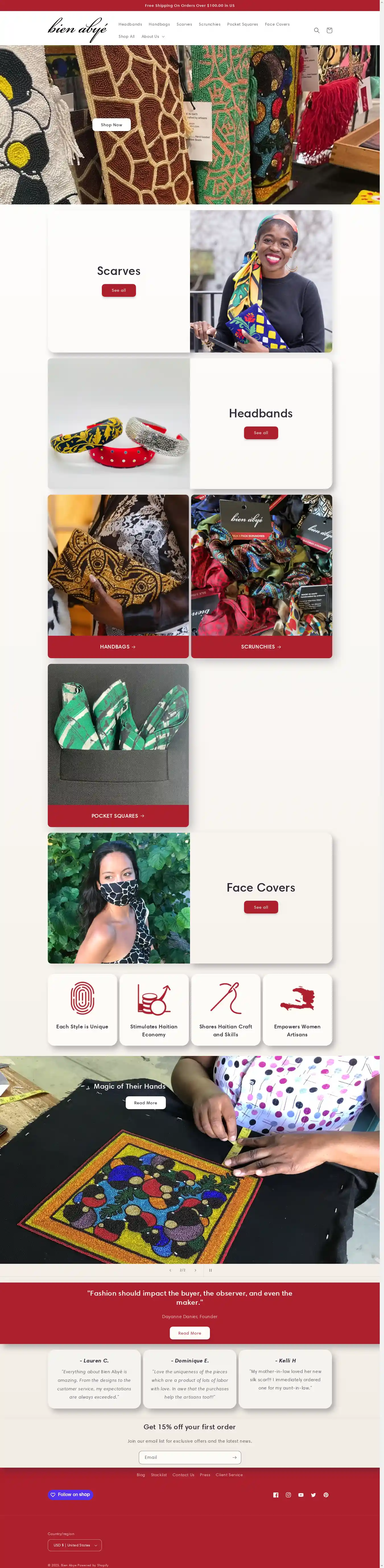Screen dimensions: 384x1568
Task: Change country/region from USD United States
Action: click(75, 1545)
